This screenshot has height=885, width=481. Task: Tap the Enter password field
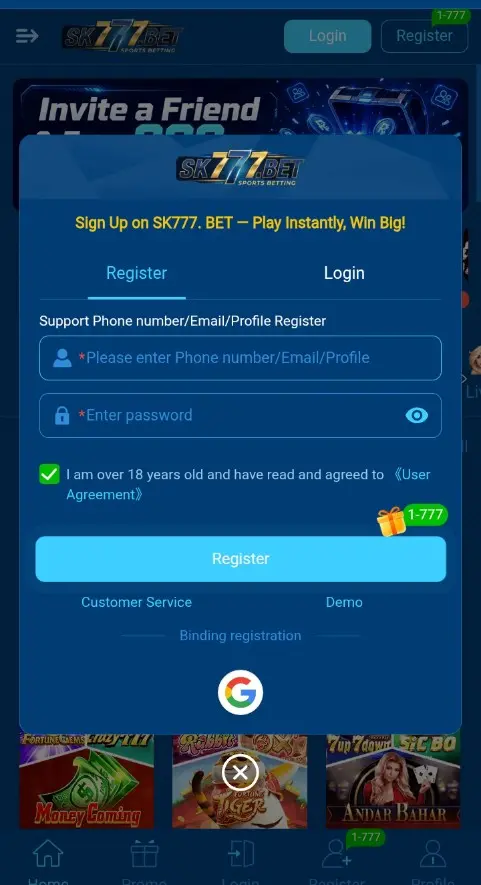click(240, 415)
